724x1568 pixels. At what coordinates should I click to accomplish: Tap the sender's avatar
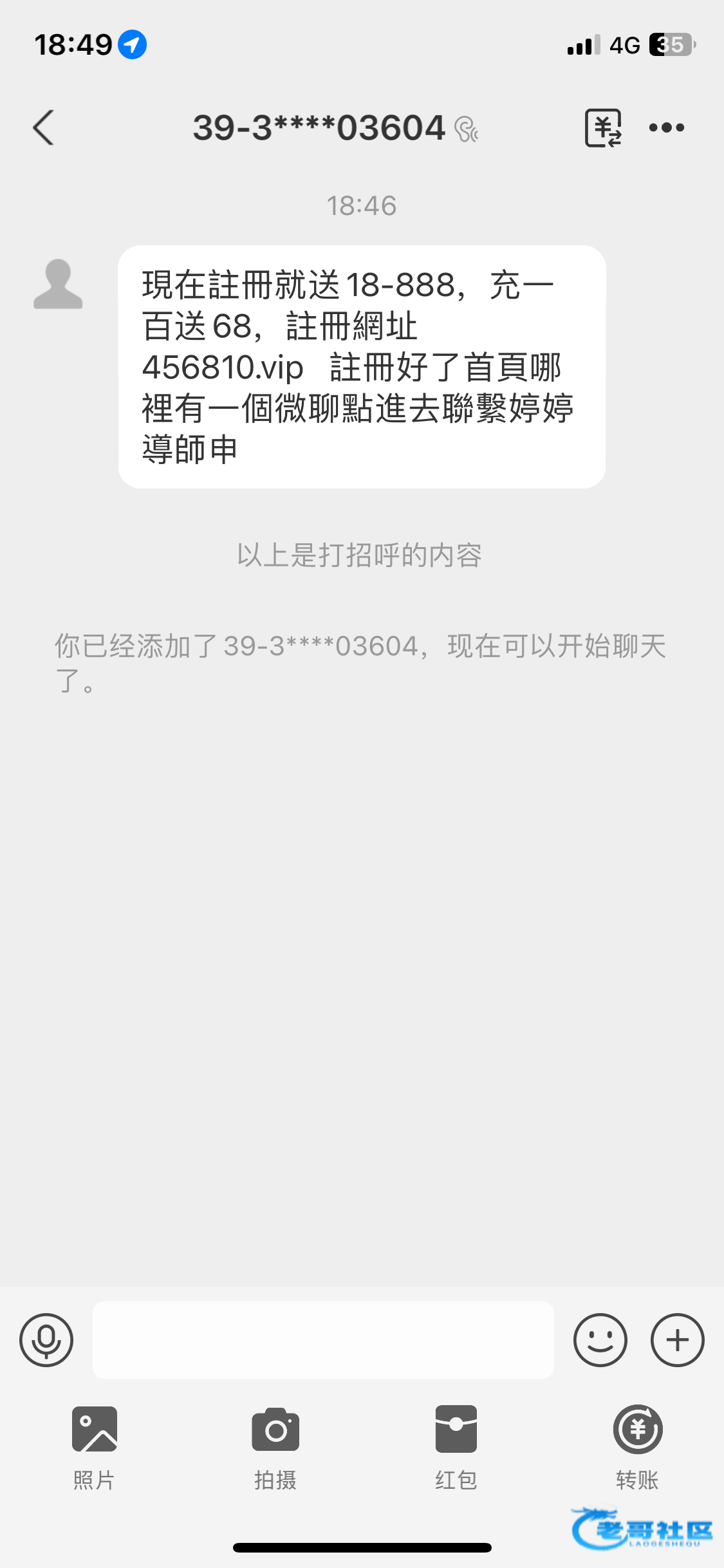(58, 284)
